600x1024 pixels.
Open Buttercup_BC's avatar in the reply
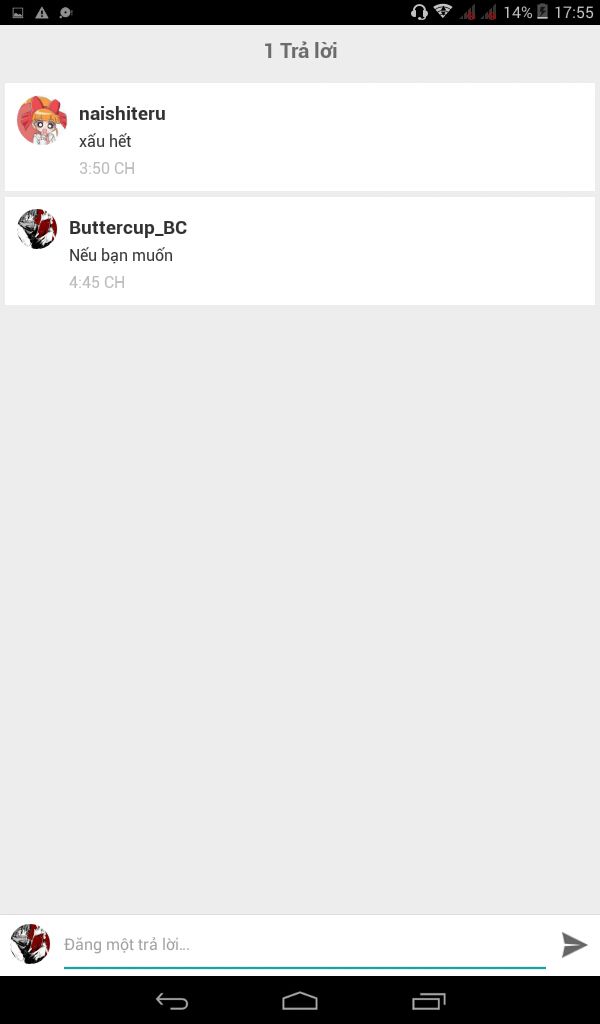coord(37,229)
